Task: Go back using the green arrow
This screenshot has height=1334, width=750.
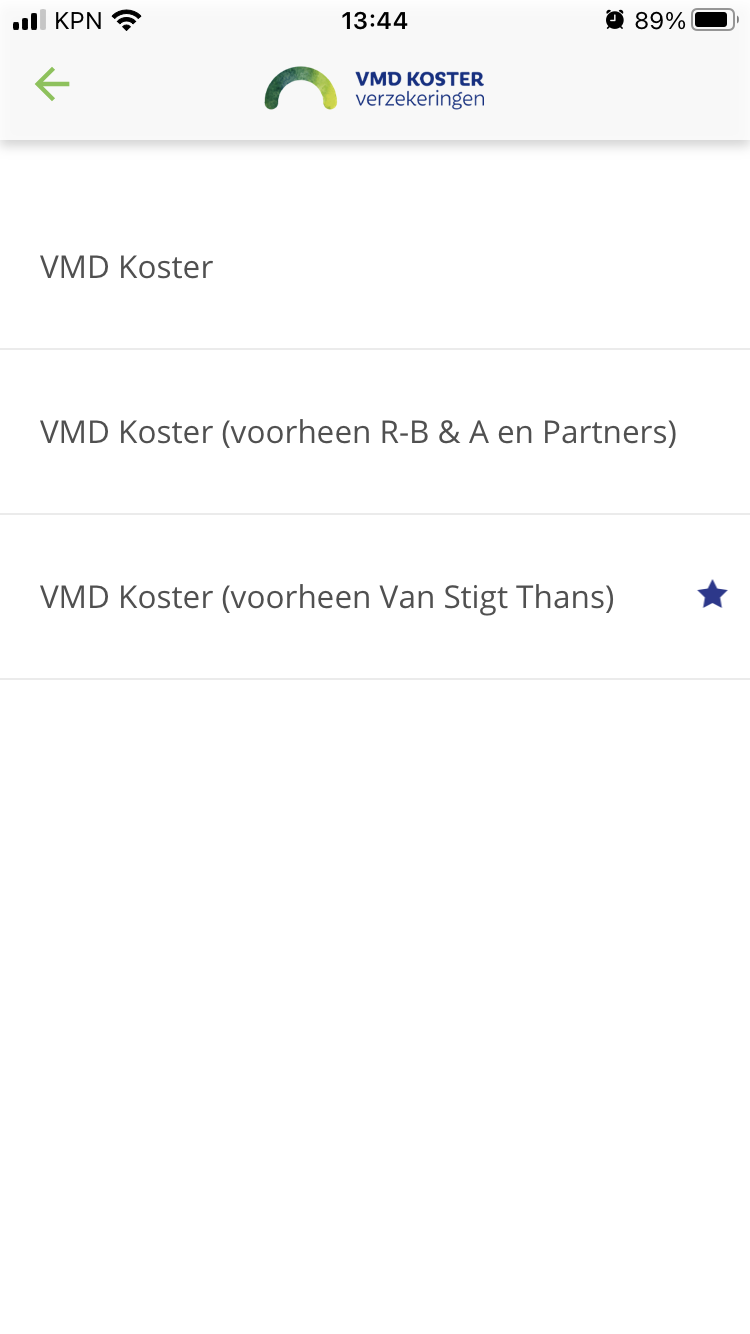Action: pyautogui.click(x=52, y=85)
